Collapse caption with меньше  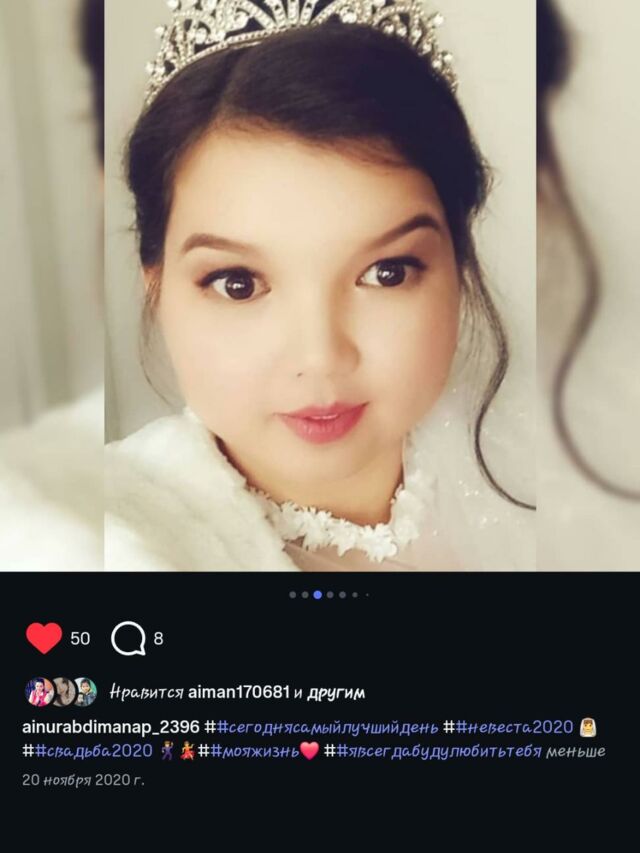point(575,751)
